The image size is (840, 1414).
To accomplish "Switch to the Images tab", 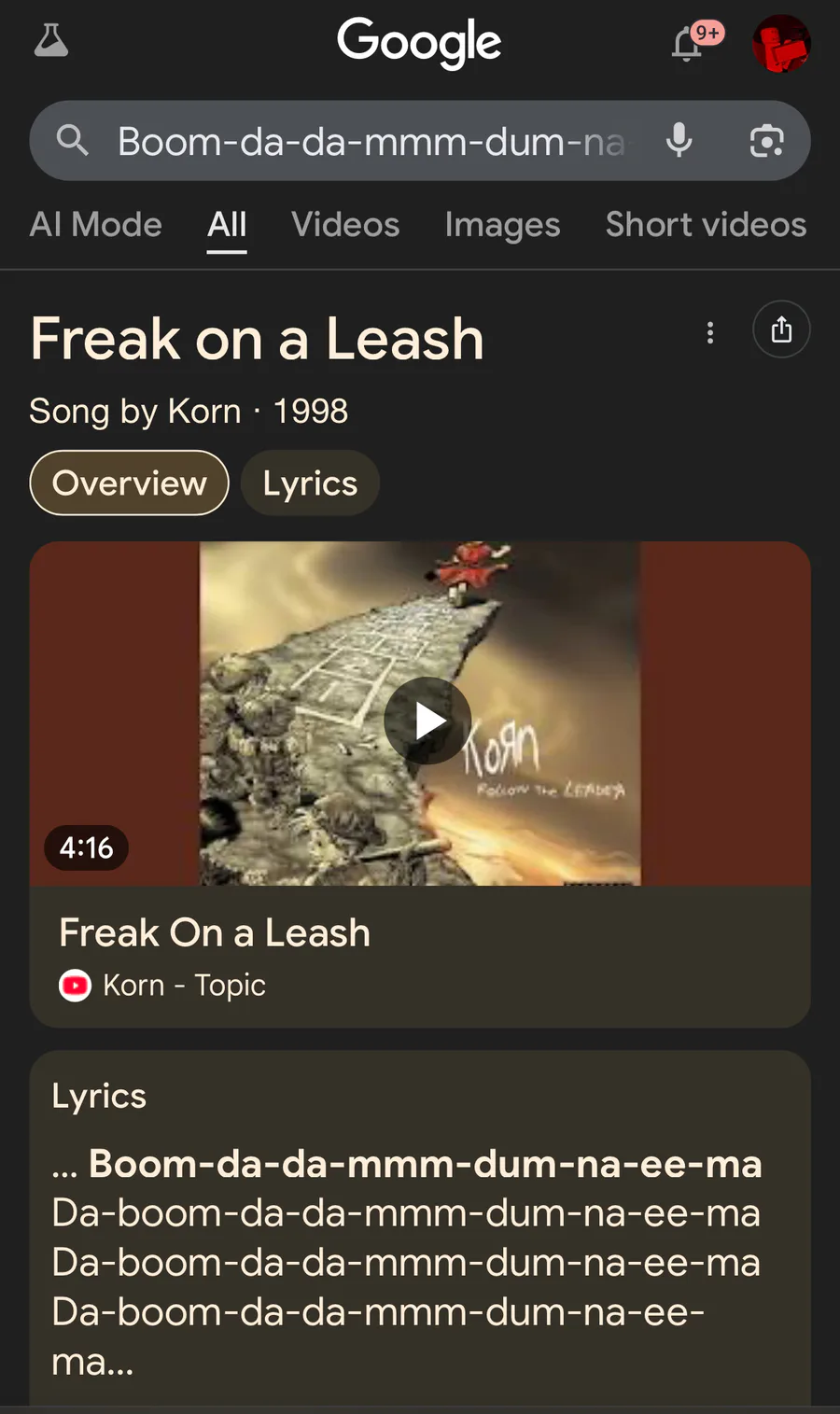I will click(x=502, y=225).
